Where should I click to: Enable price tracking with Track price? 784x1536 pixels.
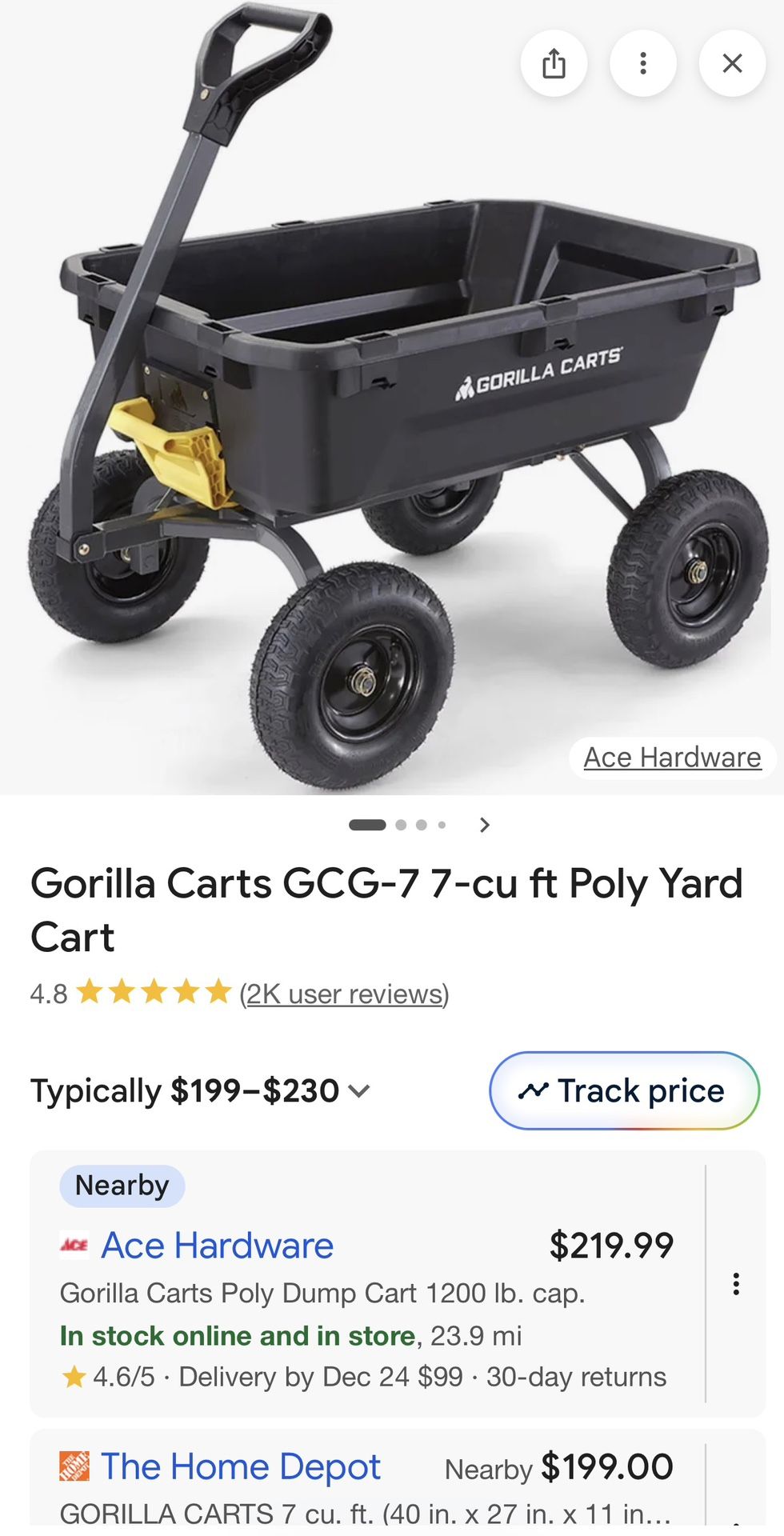(x=624, y=1090)
